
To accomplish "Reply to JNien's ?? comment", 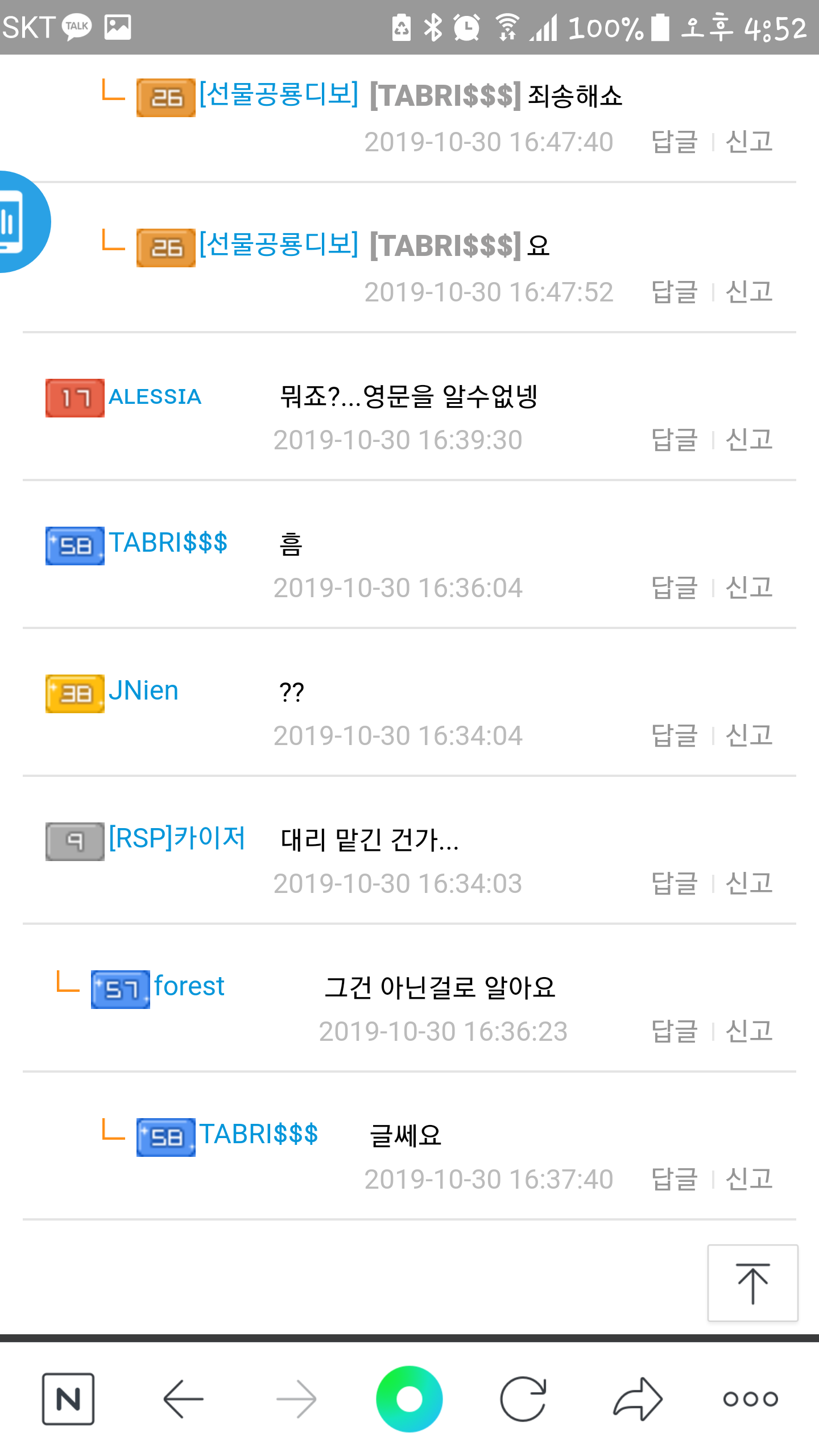I will click(675, 735).
